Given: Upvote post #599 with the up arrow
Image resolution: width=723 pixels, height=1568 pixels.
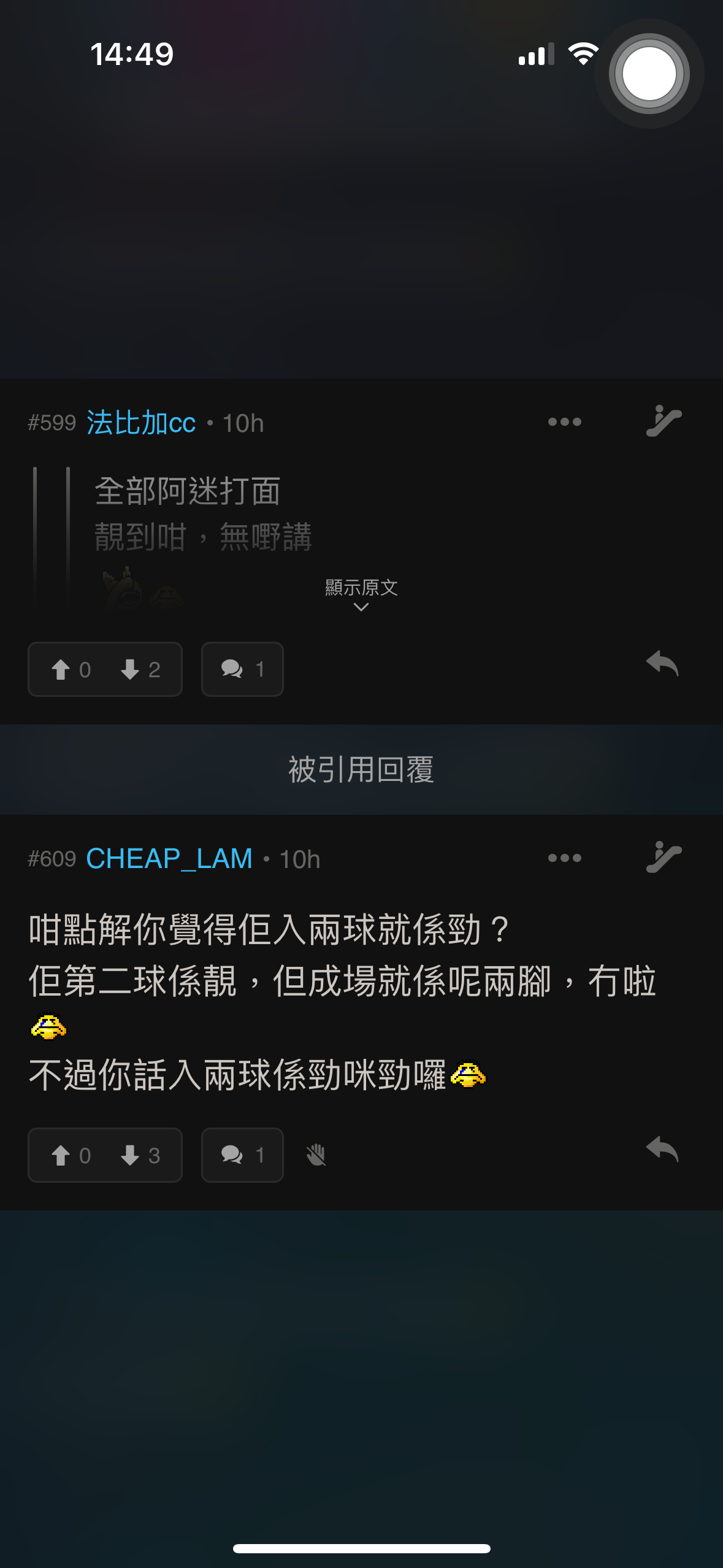Looking at the screenshot, I should (61, 669).
